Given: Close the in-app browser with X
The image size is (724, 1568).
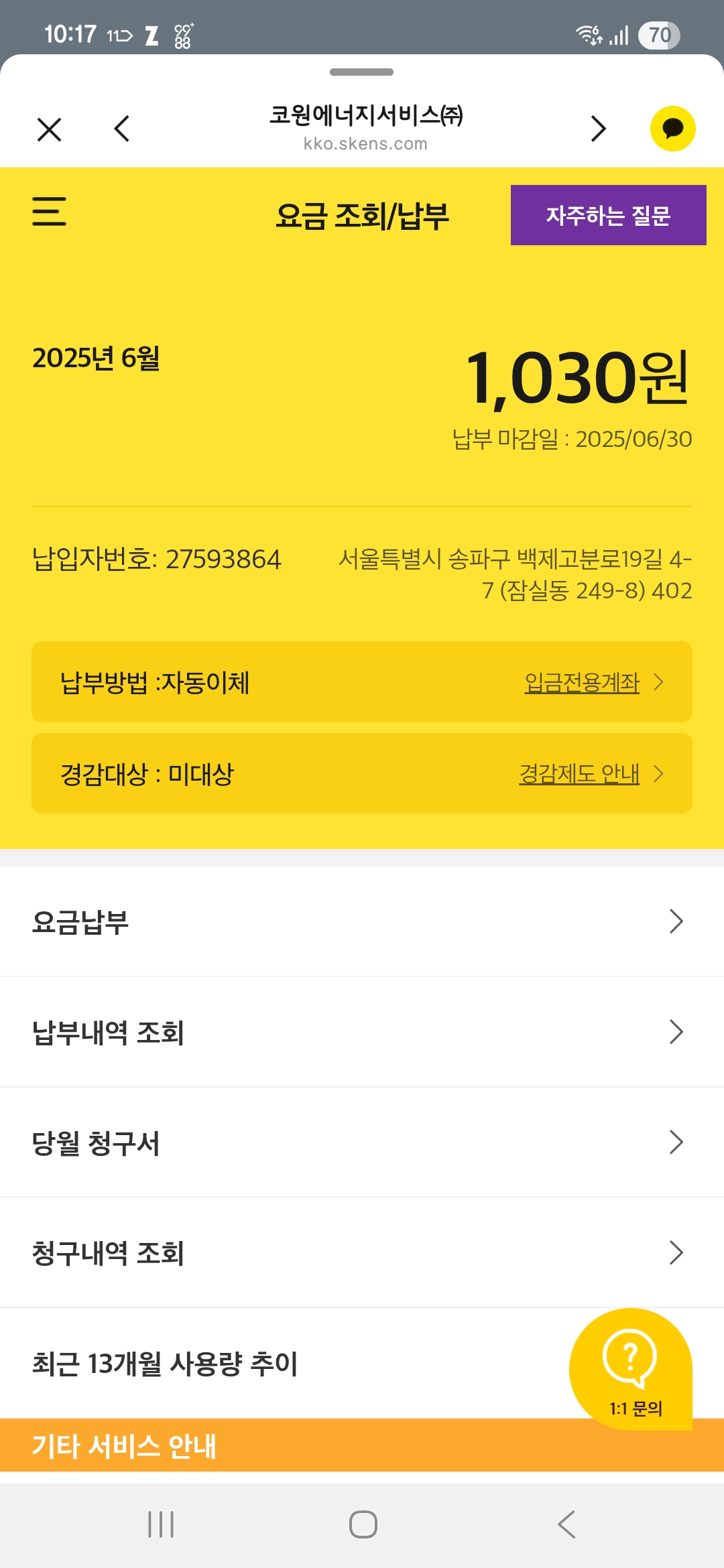Looking at the screenshot, I should (49, 129).
